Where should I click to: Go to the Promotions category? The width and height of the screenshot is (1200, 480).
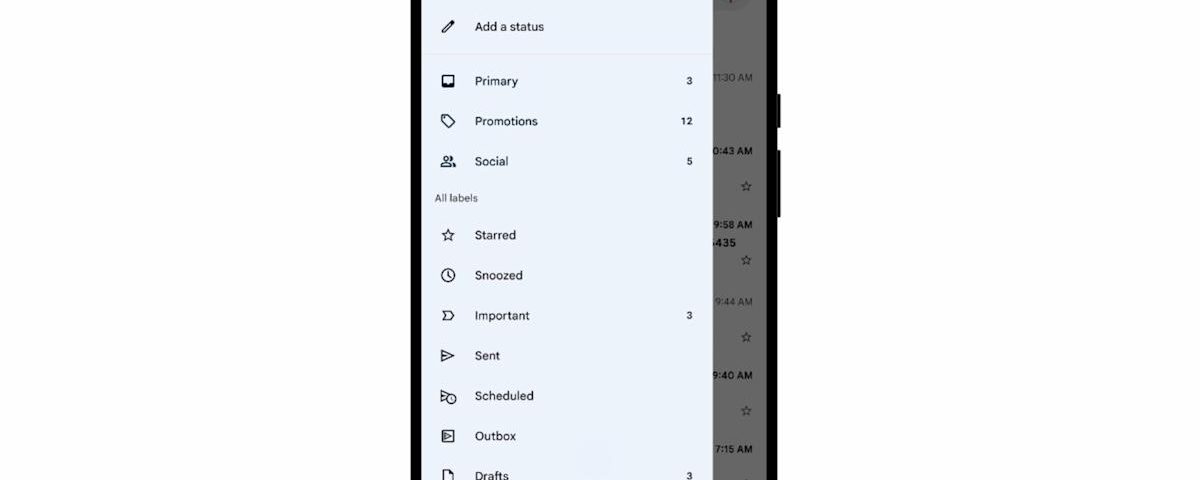coord(505,121)
